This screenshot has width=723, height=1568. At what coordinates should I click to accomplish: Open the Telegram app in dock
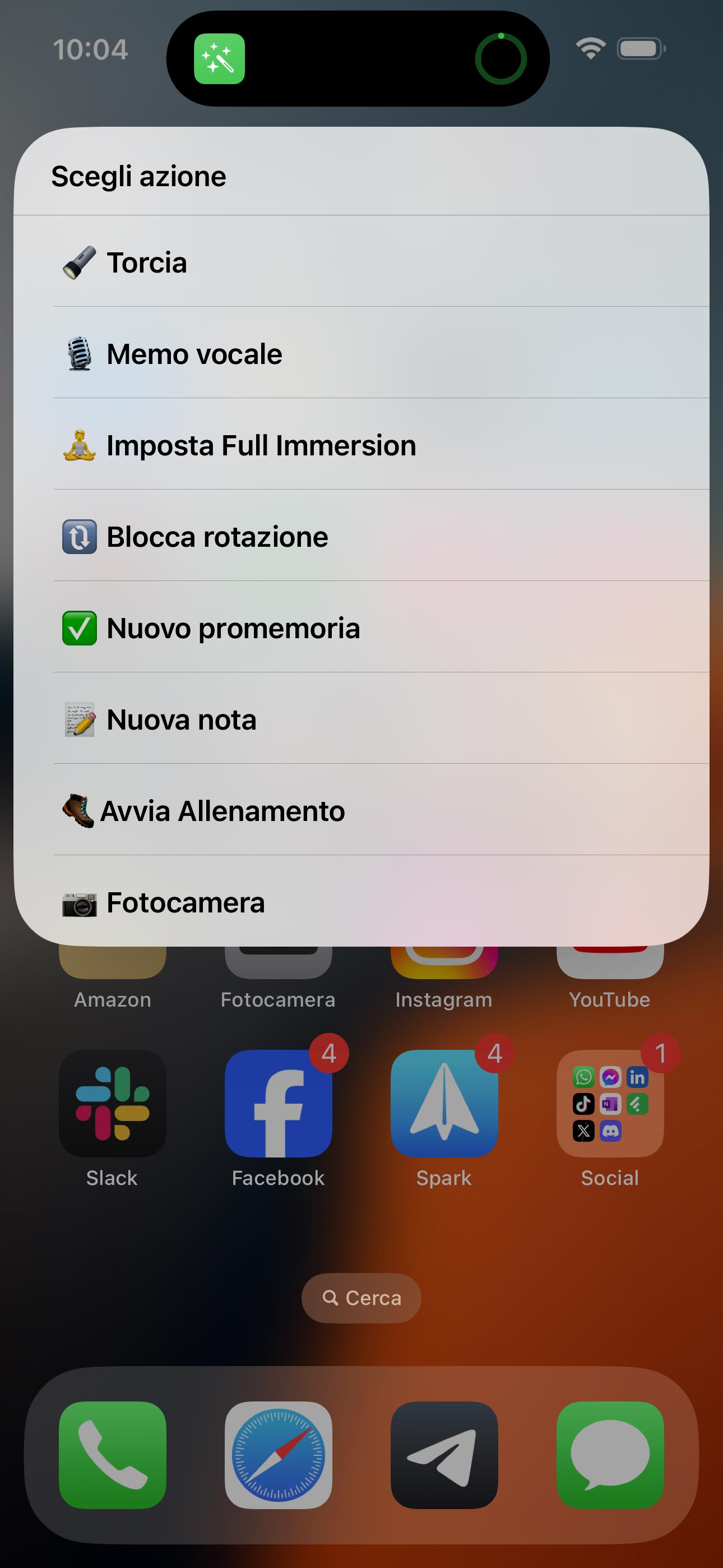pos(444,1455)
